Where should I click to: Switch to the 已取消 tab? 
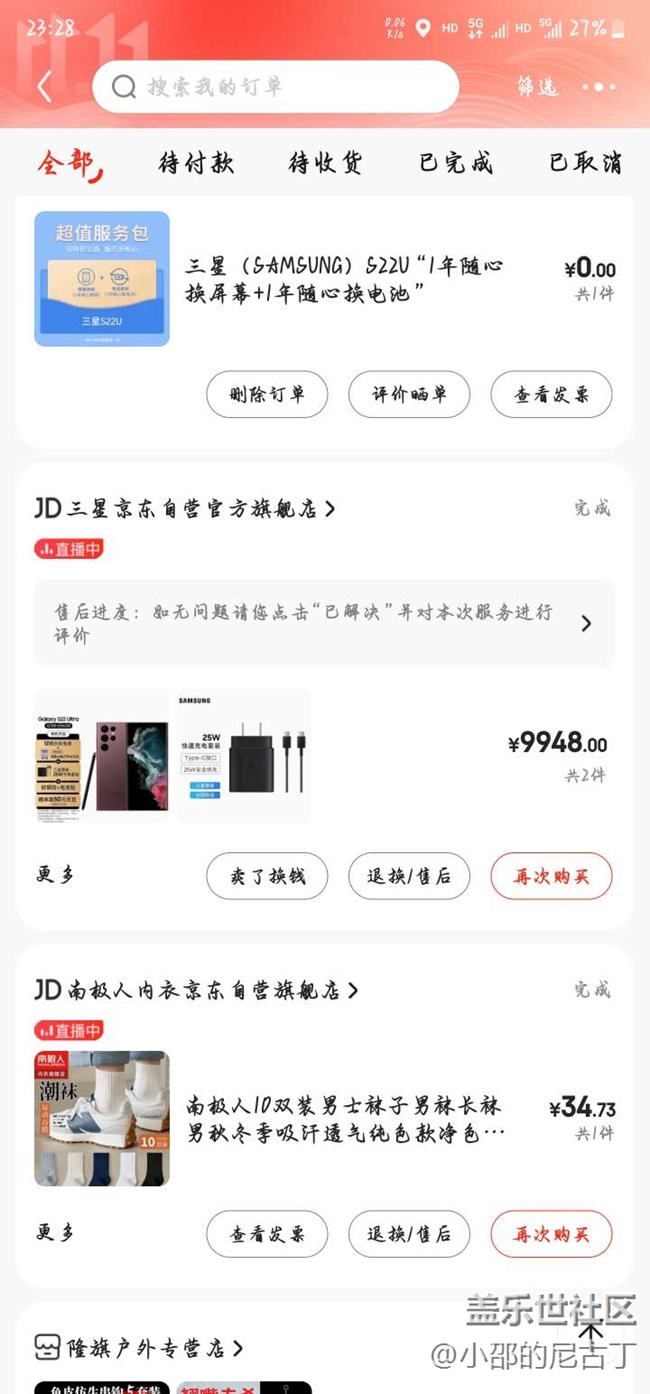tap(585, 163)
